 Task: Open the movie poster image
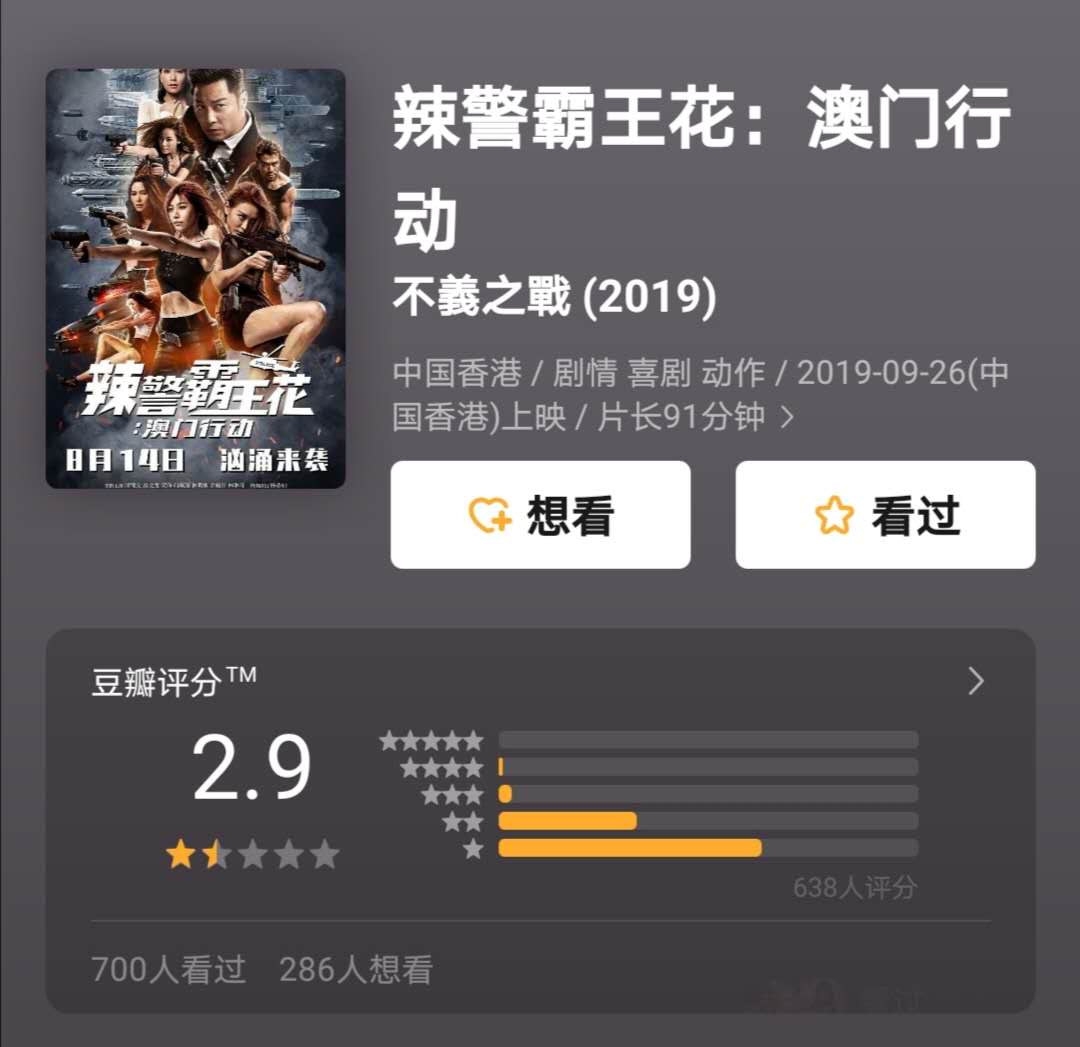pos(195,278)
